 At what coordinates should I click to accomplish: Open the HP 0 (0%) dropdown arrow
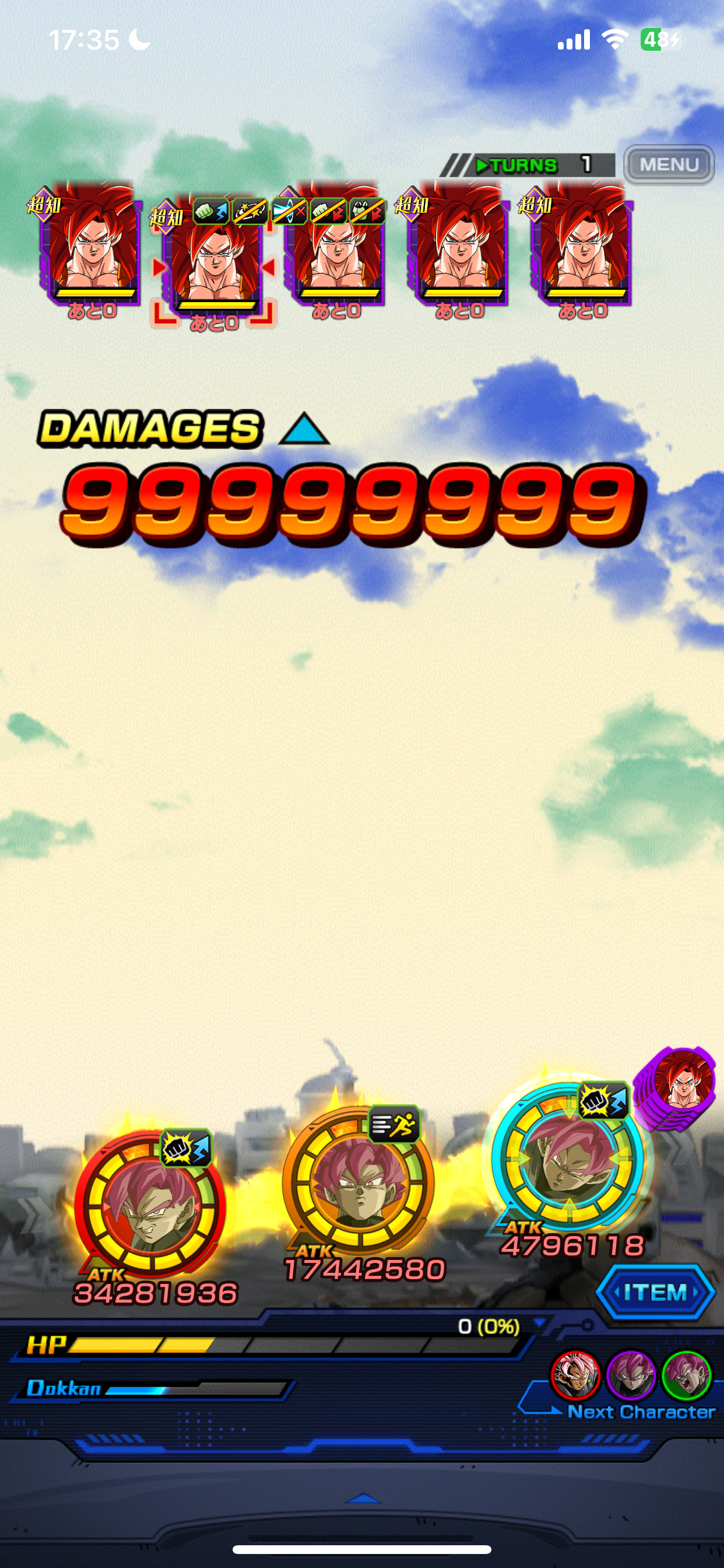[539, 1322]
